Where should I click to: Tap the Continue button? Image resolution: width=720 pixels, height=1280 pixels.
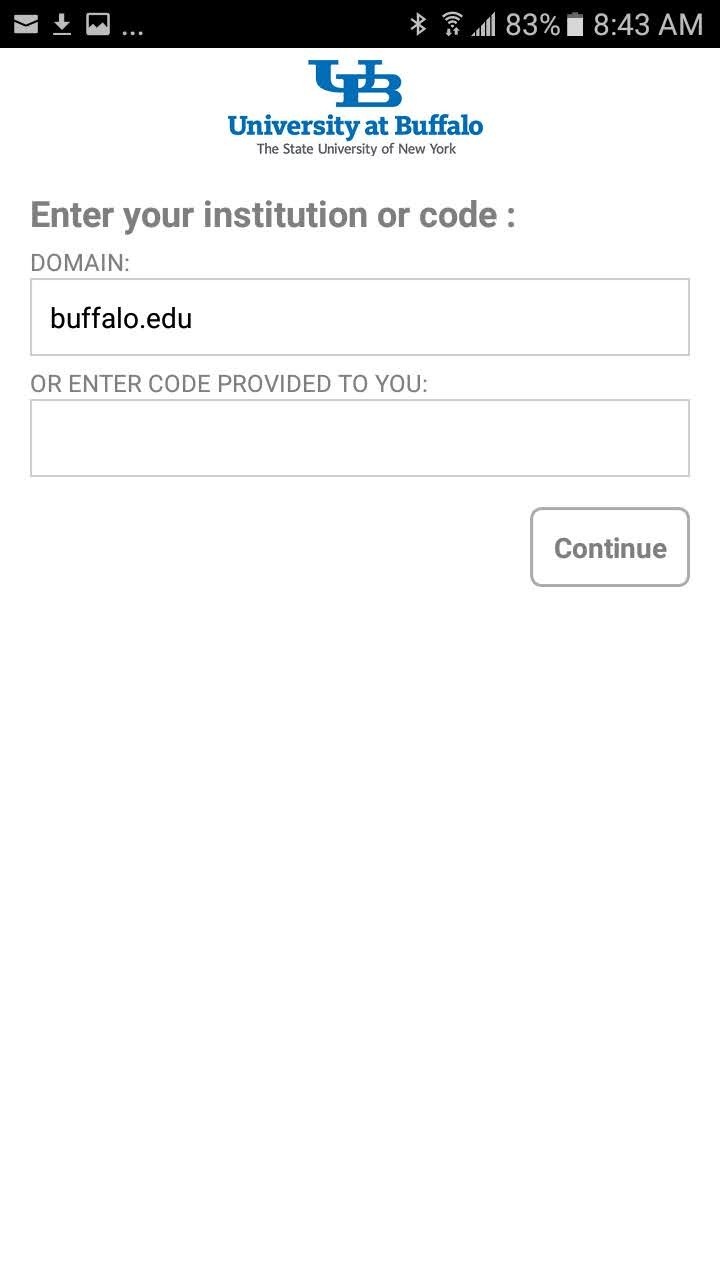(609, 547)
